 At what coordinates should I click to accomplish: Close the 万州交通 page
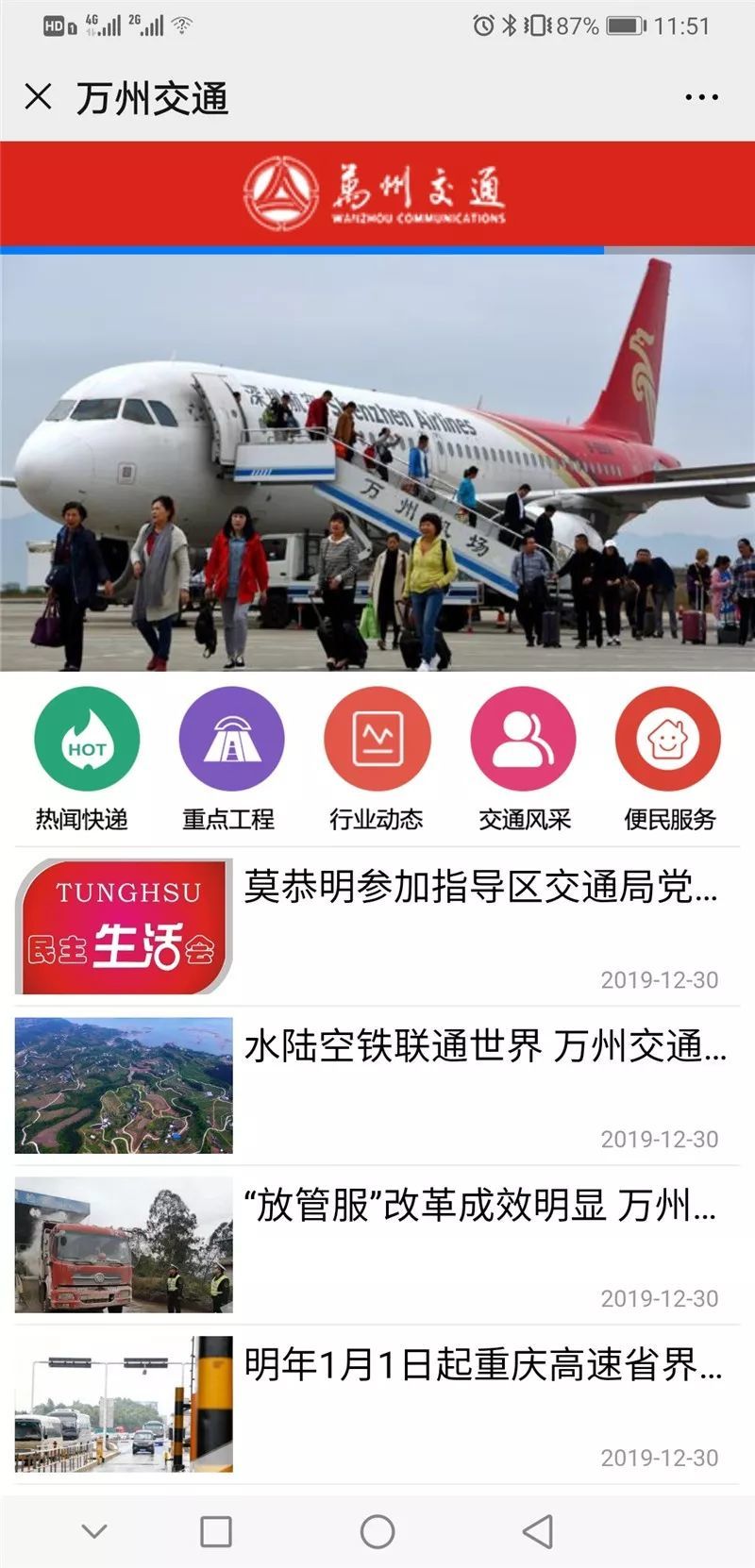coord(38,96)
